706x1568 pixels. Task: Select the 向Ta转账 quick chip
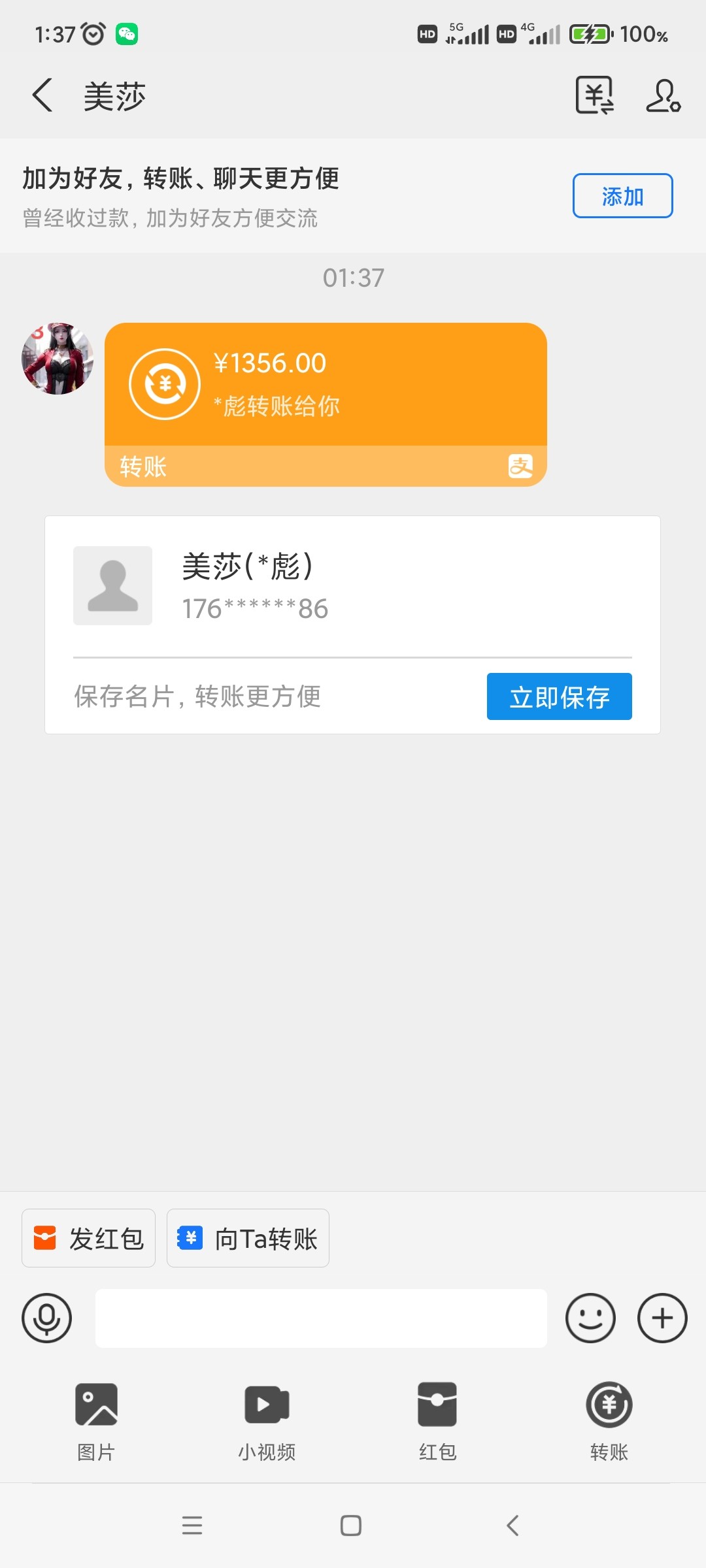coord(248,1238)
